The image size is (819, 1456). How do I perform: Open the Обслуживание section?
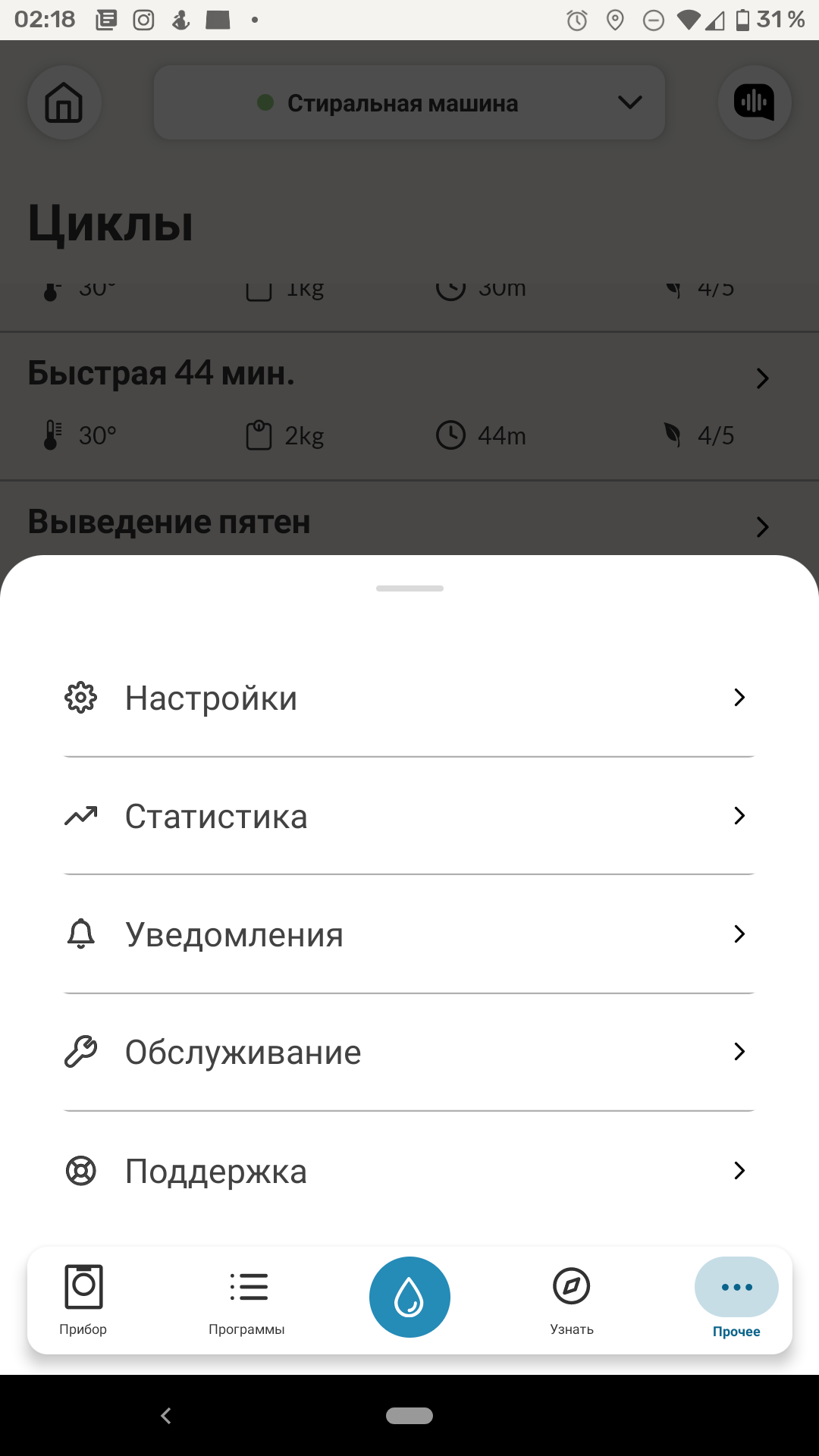click(x=408, y=1053)
